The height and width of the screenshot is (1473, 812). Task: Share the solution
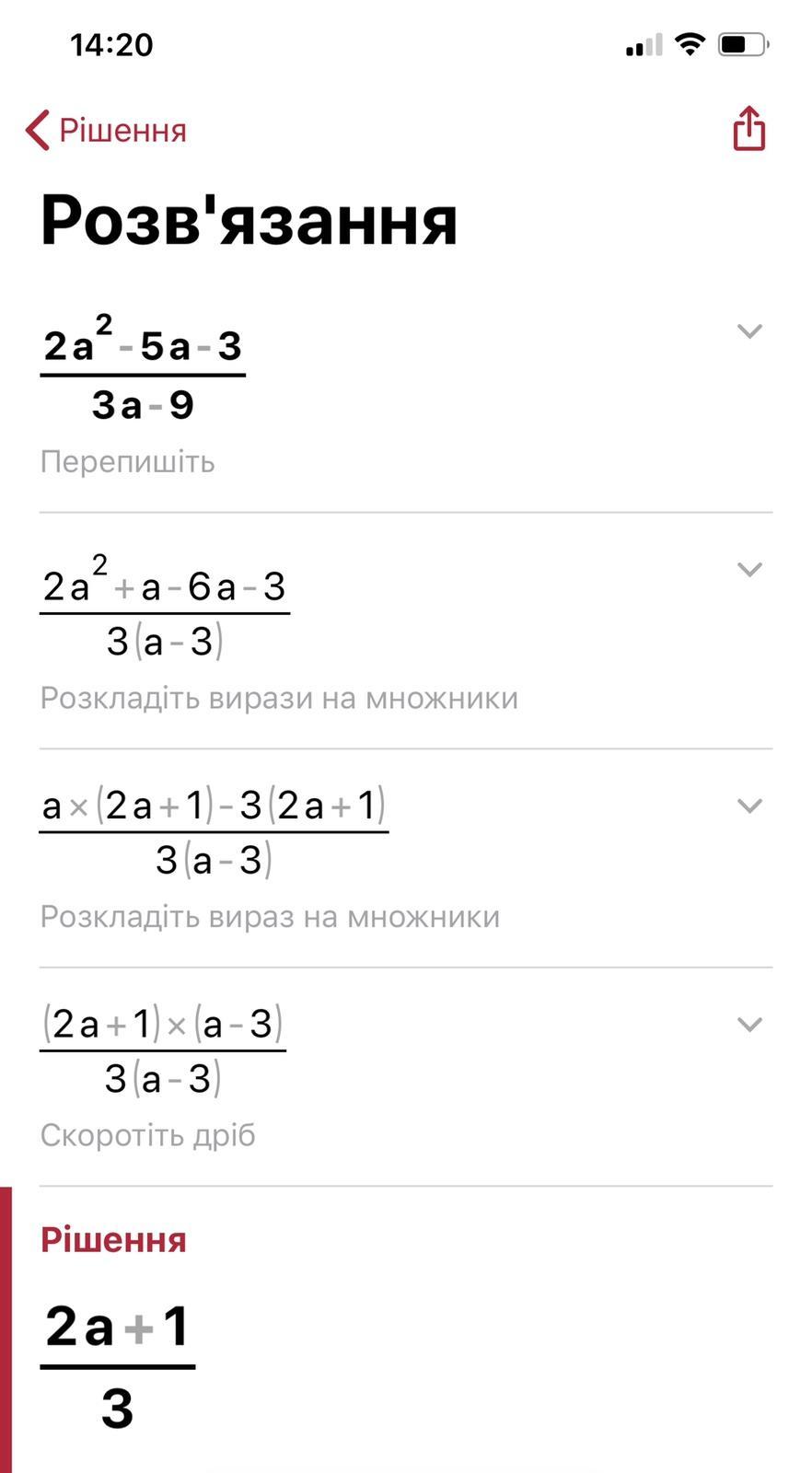point(748,128)
